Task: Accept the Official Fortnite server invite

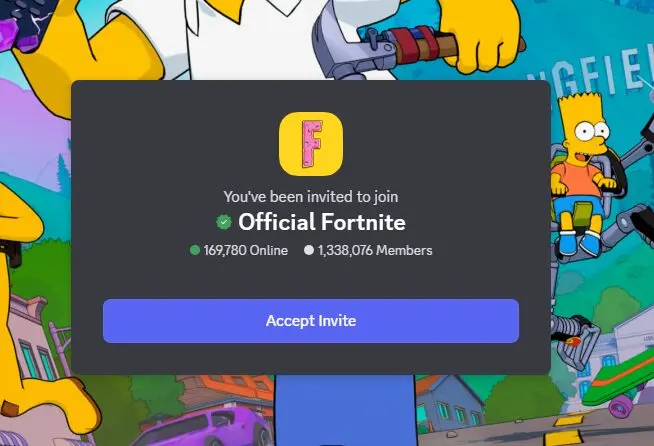Action: click(310, 321)
